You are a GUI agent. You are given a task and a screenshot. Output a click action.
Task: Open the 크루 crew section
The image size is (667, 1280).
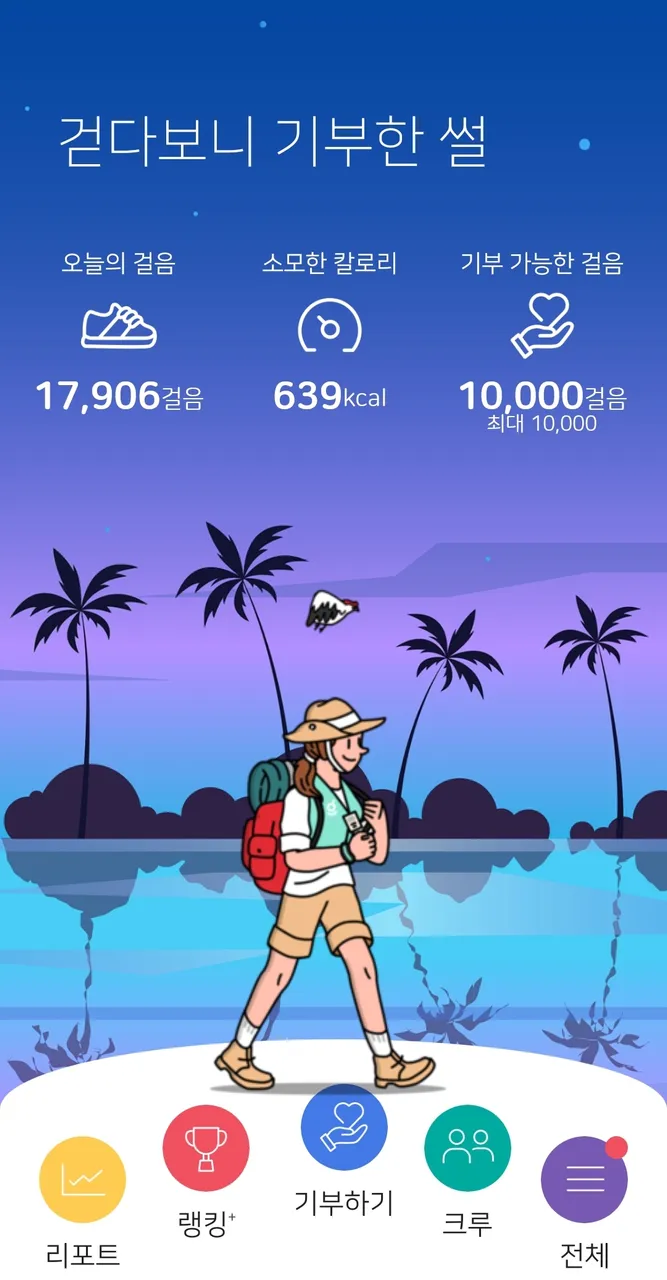point(467,1148)
